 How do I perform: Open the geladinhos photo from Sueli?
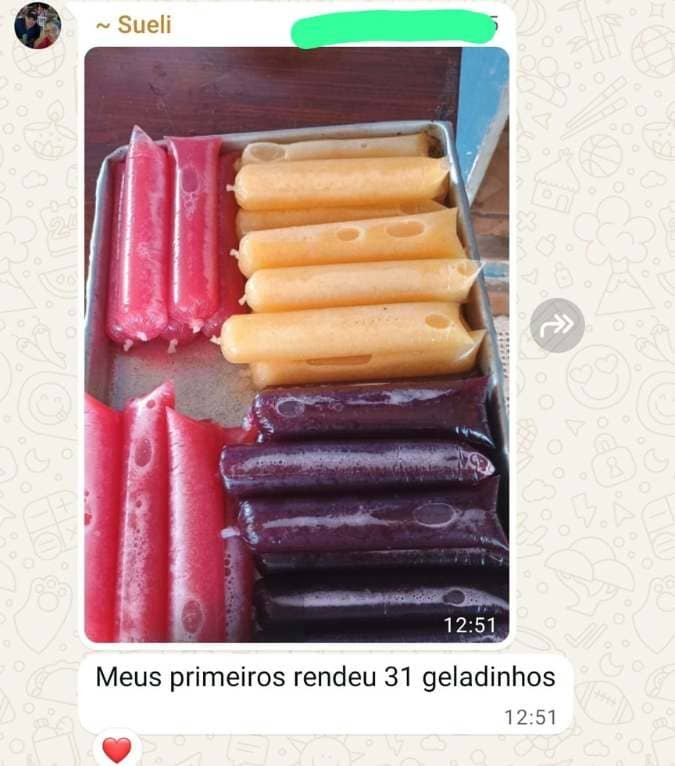[296, 345]
